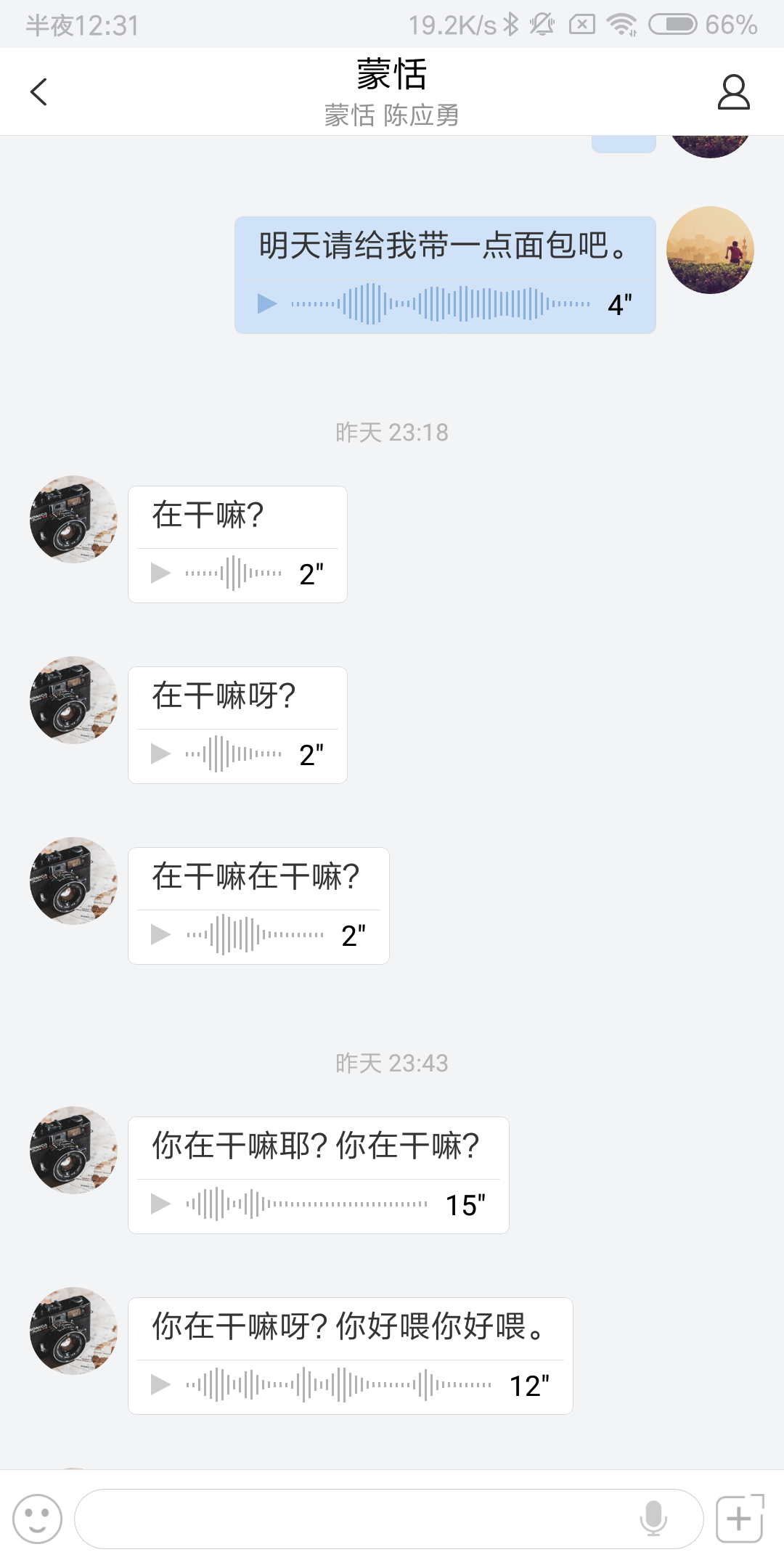Open the contact profile icon top right
The image size is (784, 1568).
click(x=732, y=91)
